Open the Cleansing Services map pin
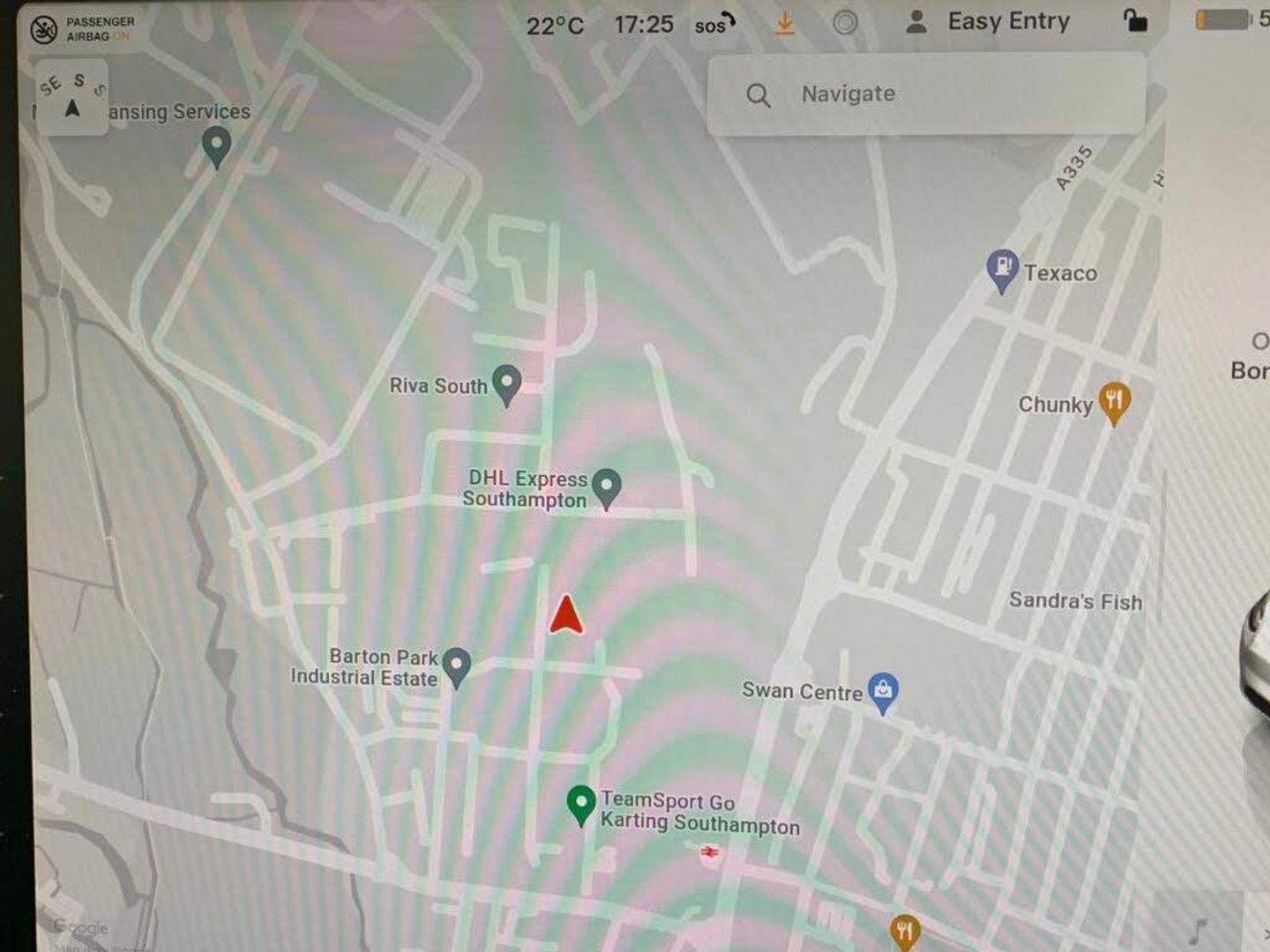1270x952 pixels. pos(216,145)
